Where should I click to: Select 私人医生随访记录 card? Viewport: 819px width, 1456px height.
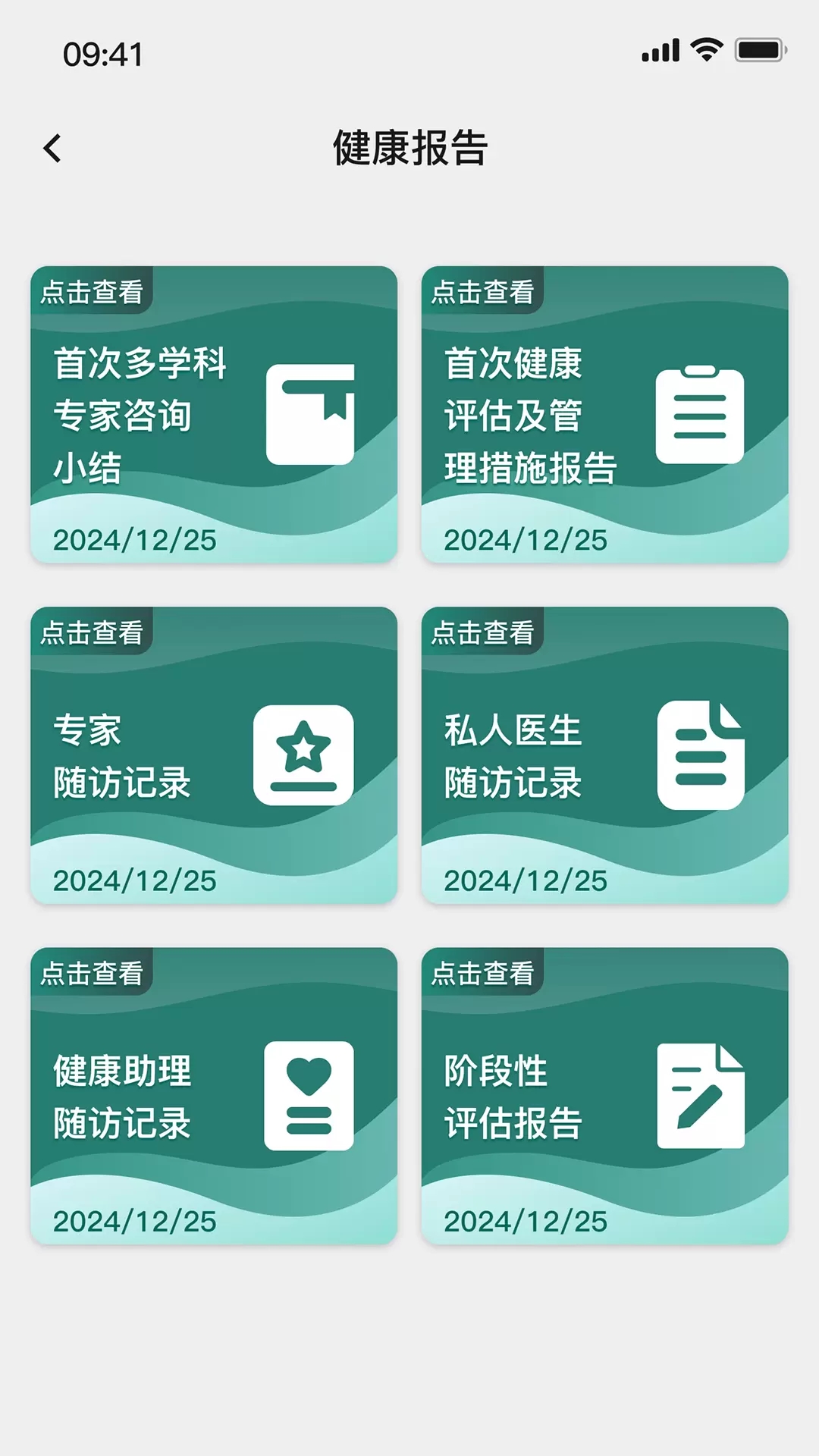(604, 755)
